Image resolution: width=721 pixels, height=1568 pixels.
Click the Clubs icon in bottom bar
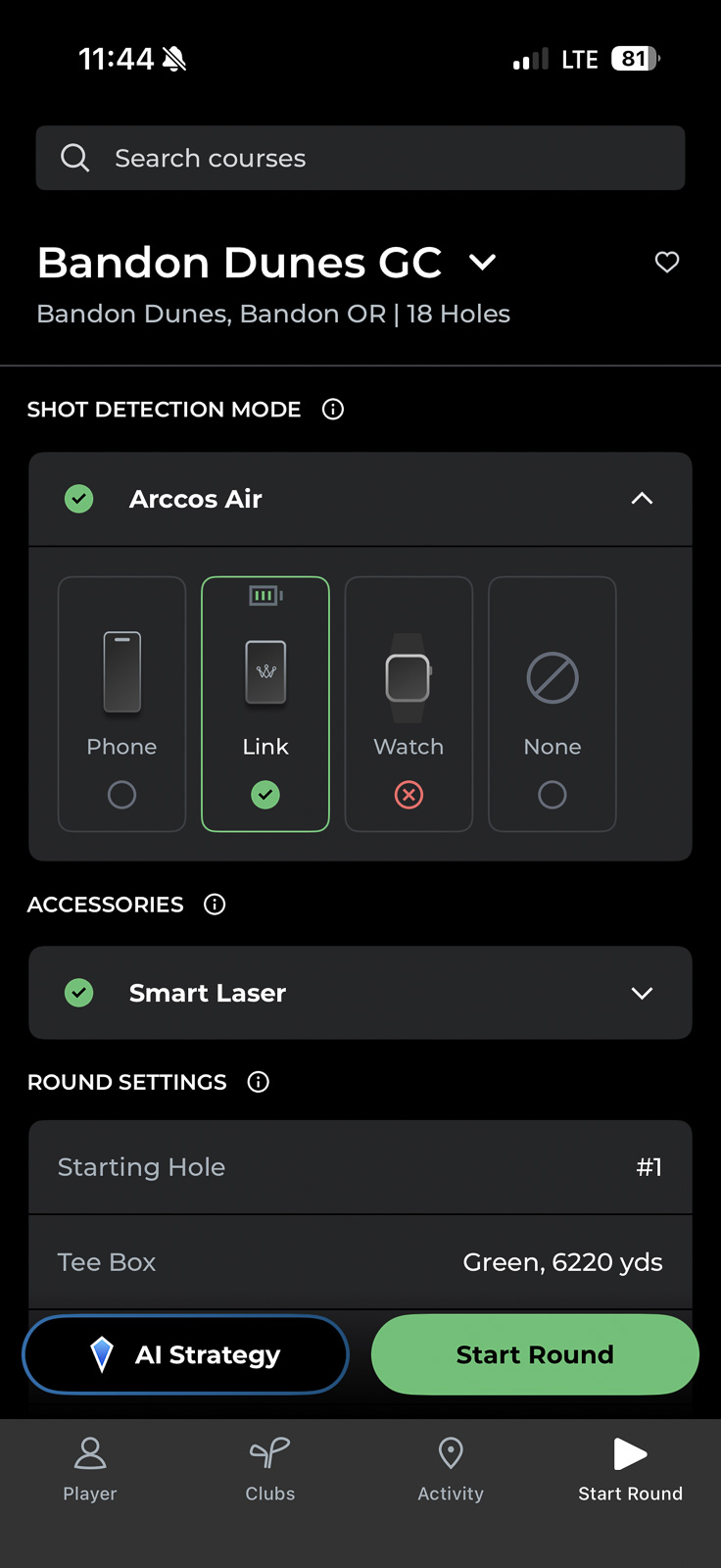tap(269, 1454)
